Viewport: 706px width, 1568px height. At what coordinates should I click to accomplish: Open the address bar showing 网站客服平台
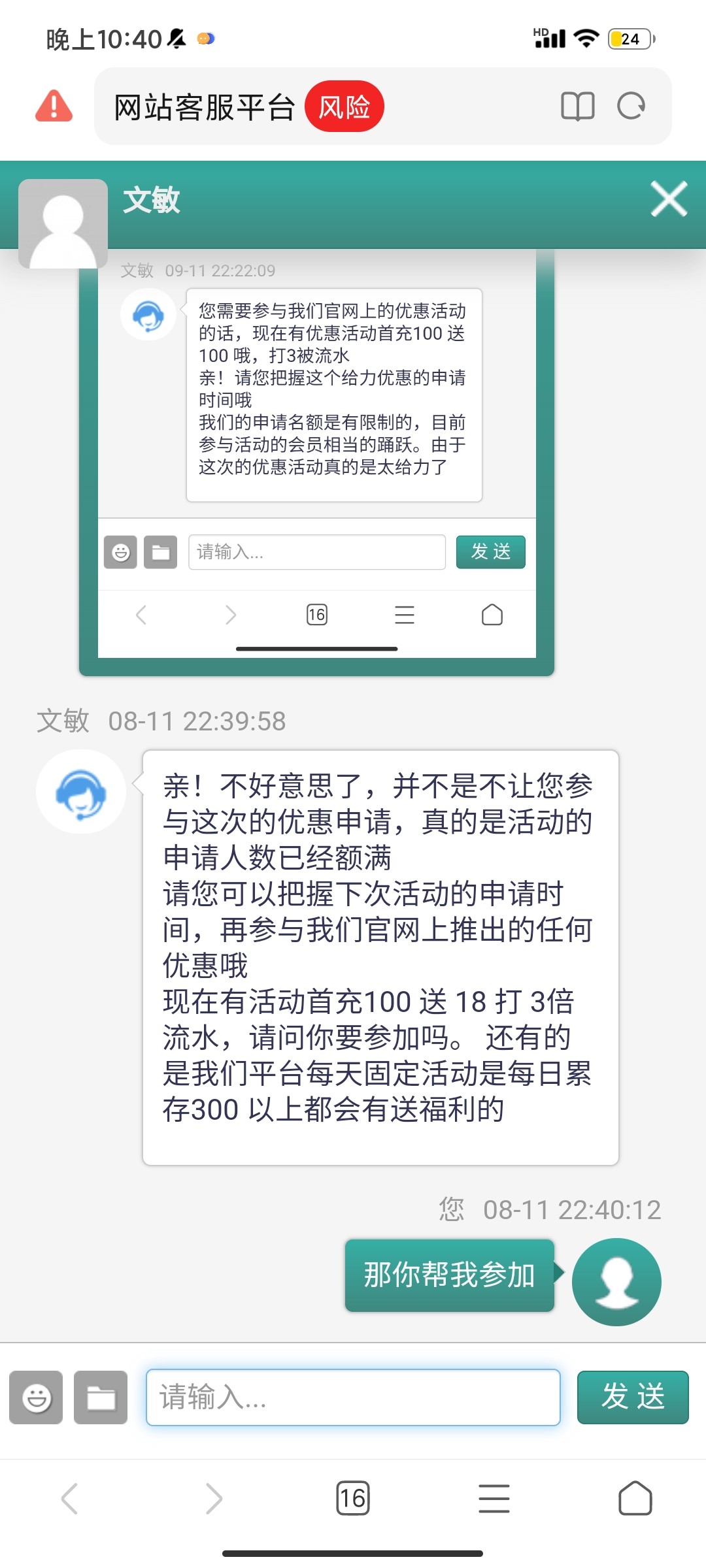[x=204, y=107]
